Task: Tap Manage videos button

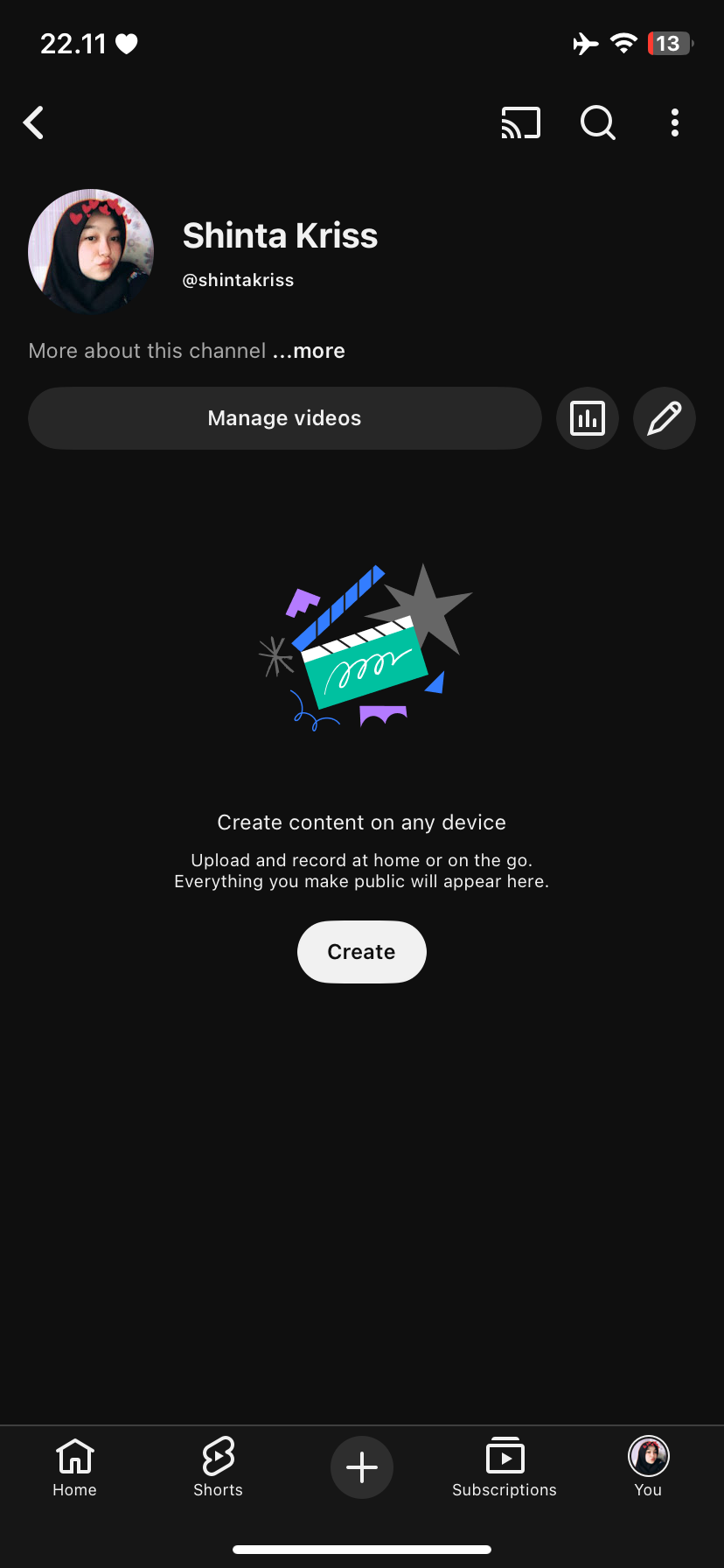Action: point(284,418)
